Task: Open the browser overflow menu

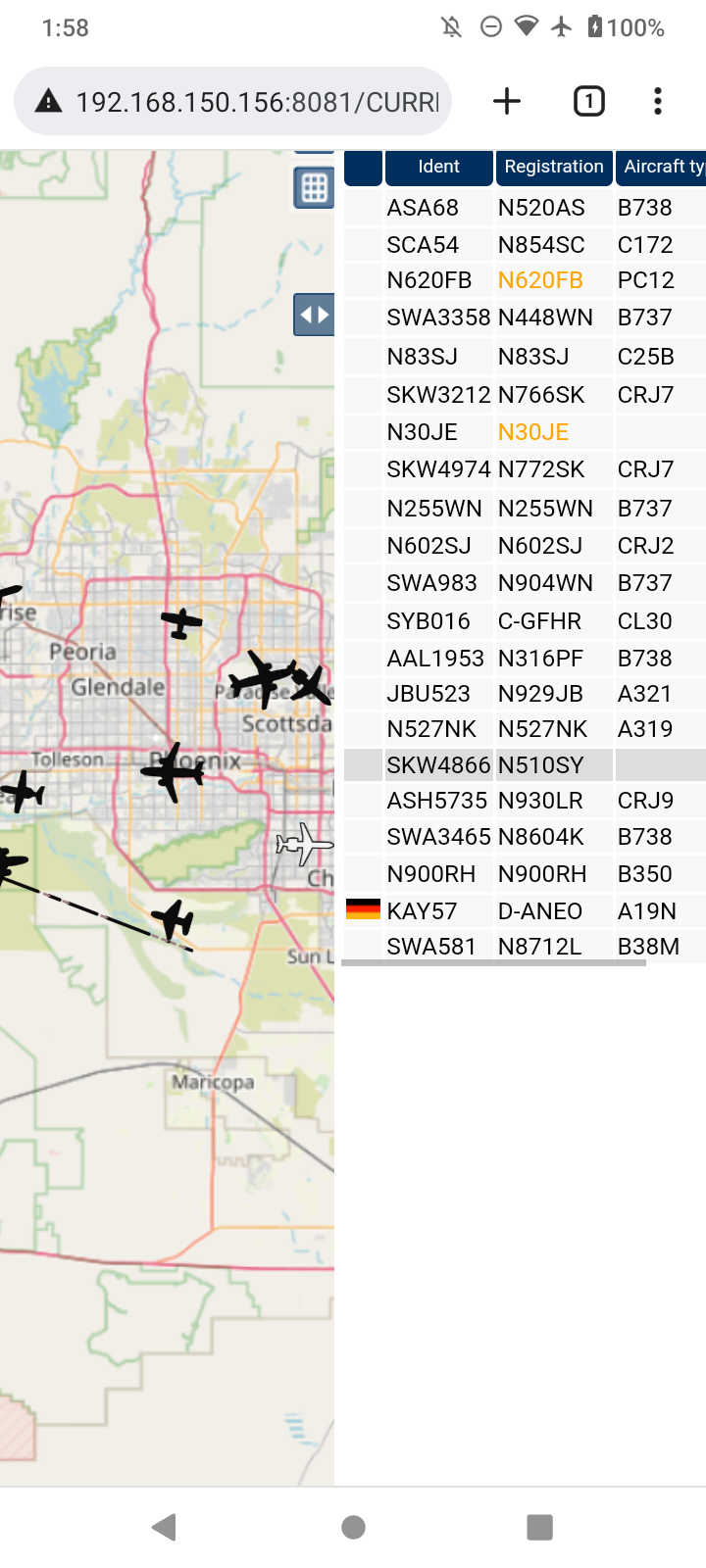Action: click(658, 101)
